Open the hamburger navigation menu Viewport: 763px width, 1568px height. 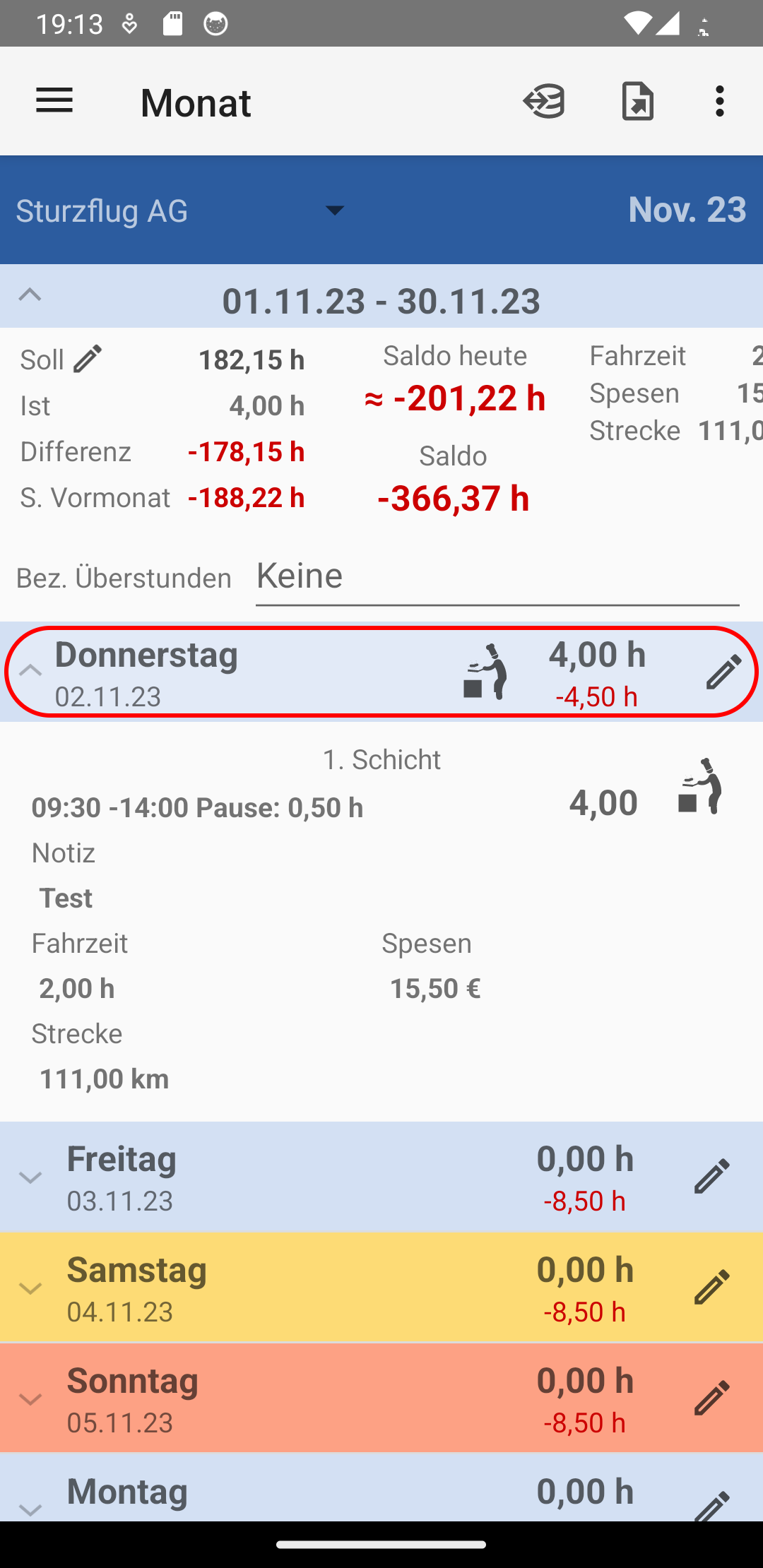[54, 101]
